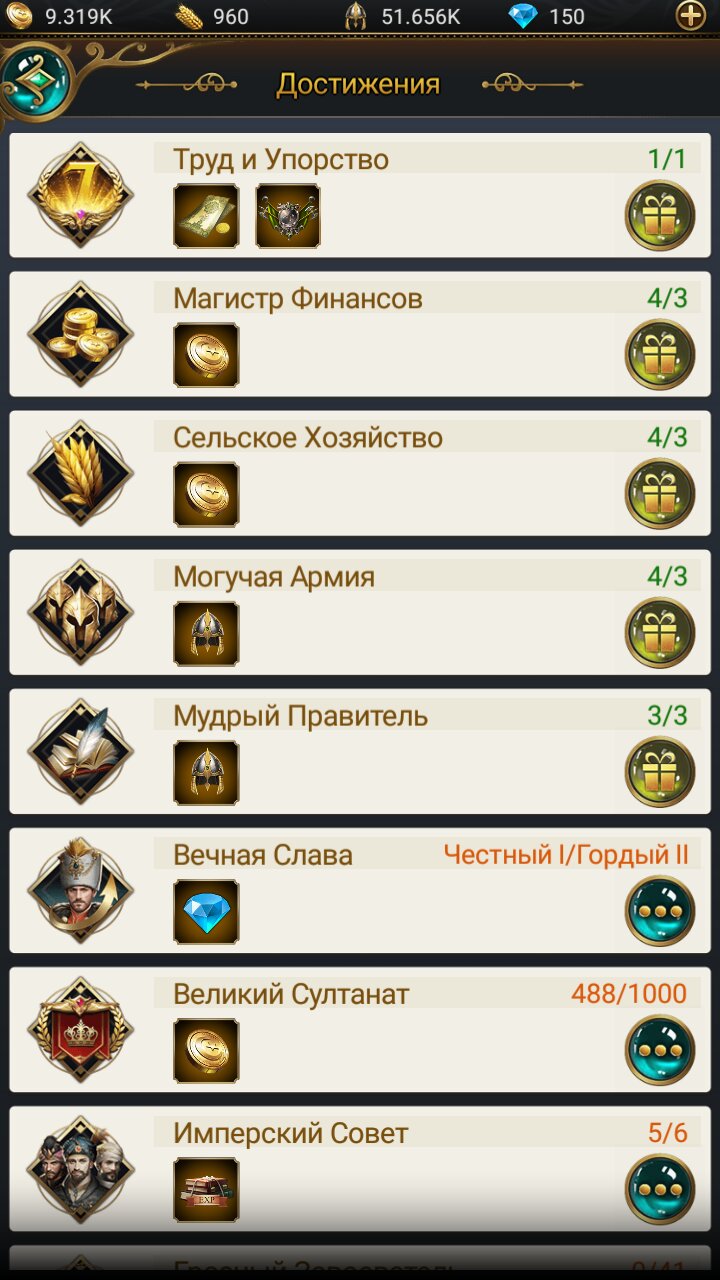
Task: Open details button for Великий Султанат
Action: pos(660,1050)
